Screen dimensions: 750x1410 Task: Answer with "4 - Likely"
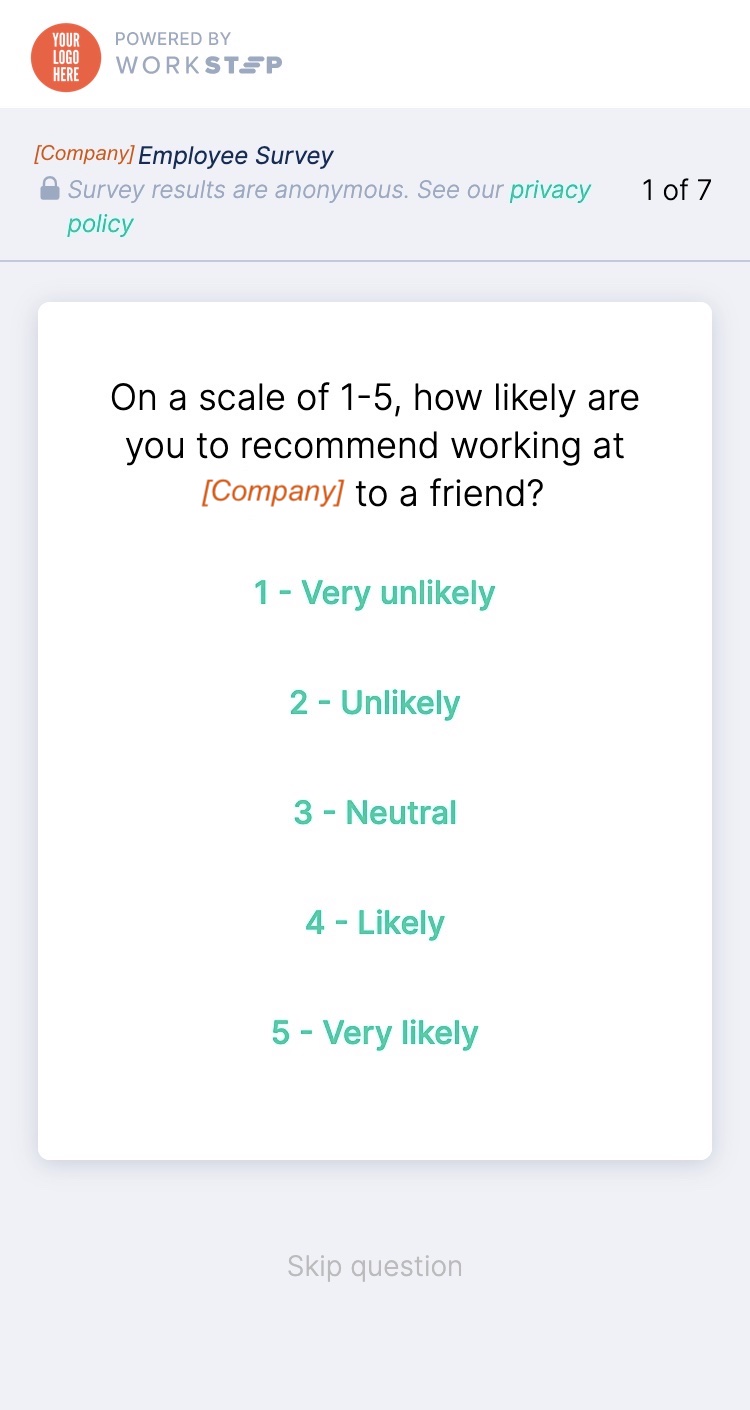pos(374,923)
